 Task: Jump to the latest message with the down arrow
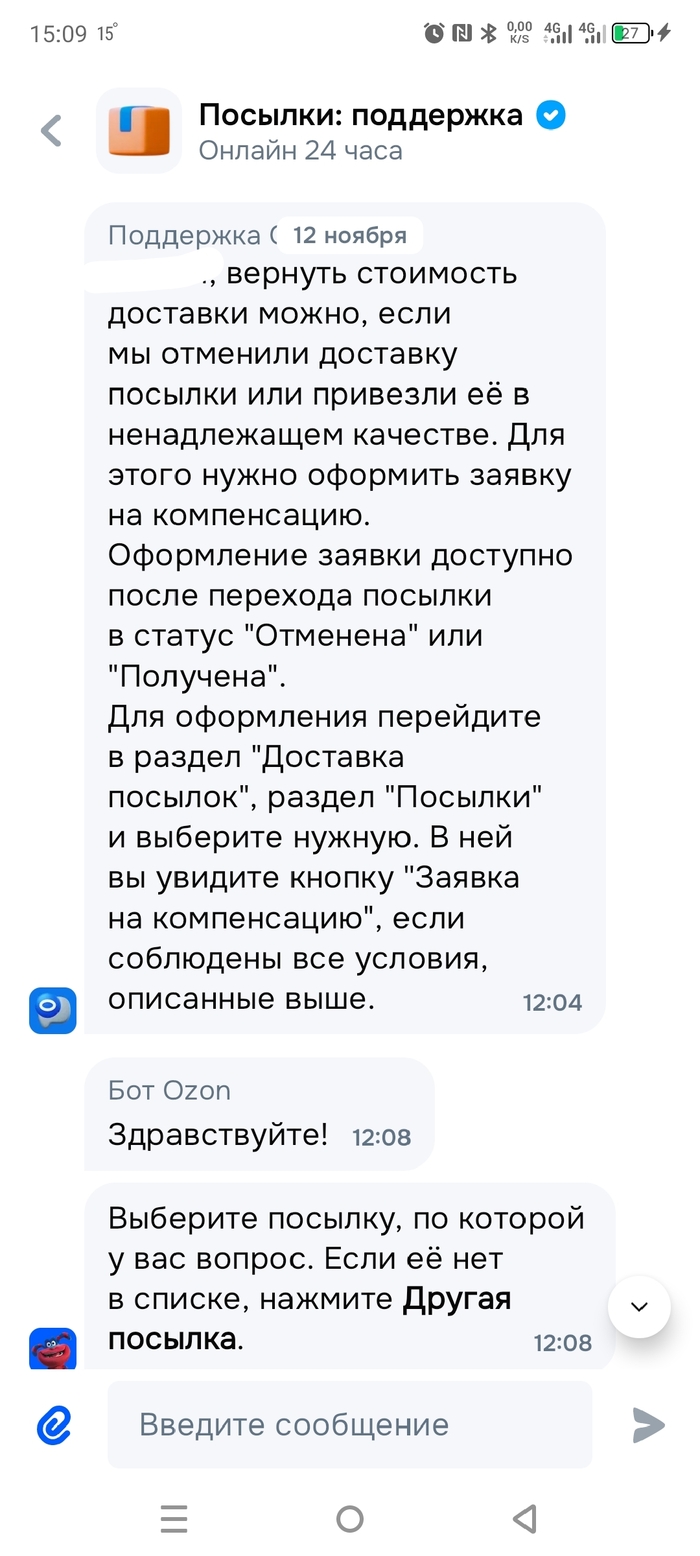639,1307
